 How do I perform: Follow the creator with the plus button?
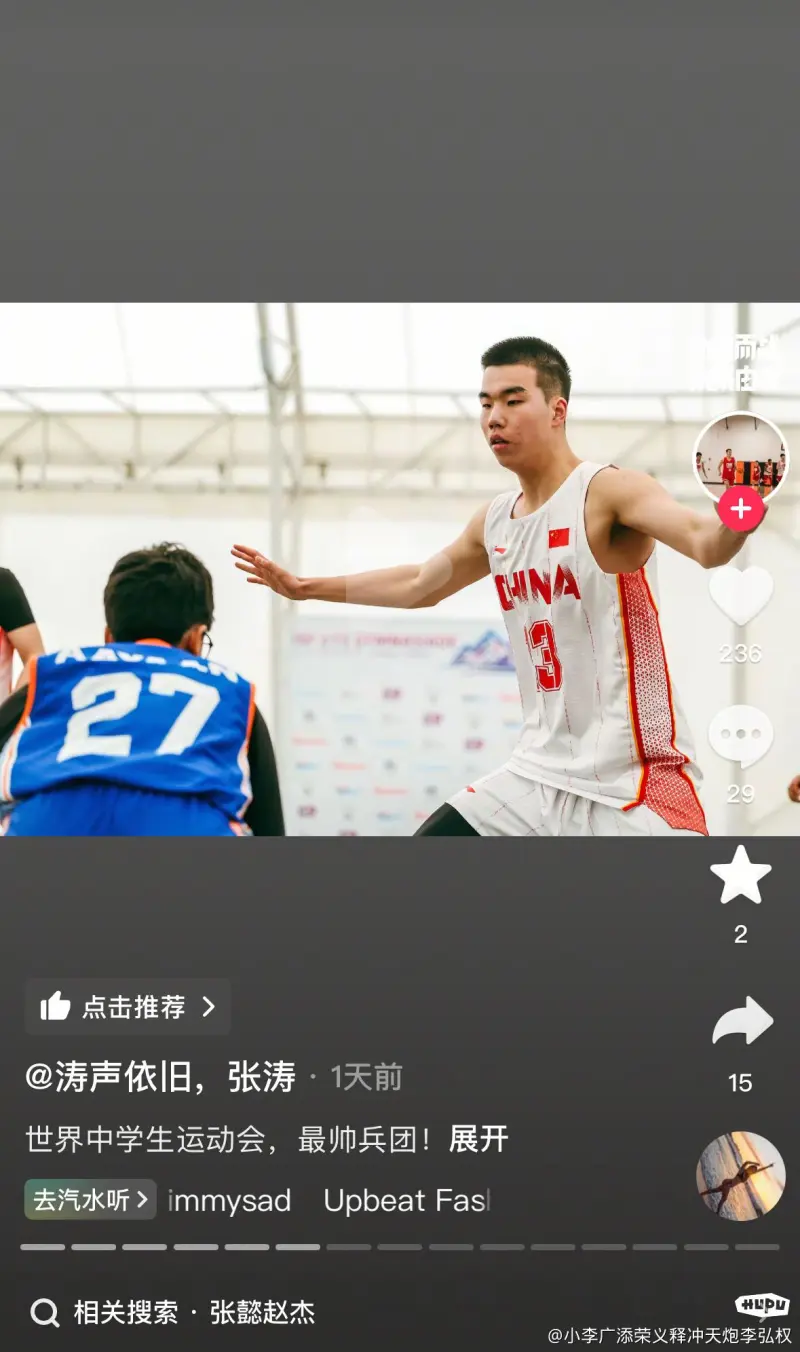pos(740,510)
